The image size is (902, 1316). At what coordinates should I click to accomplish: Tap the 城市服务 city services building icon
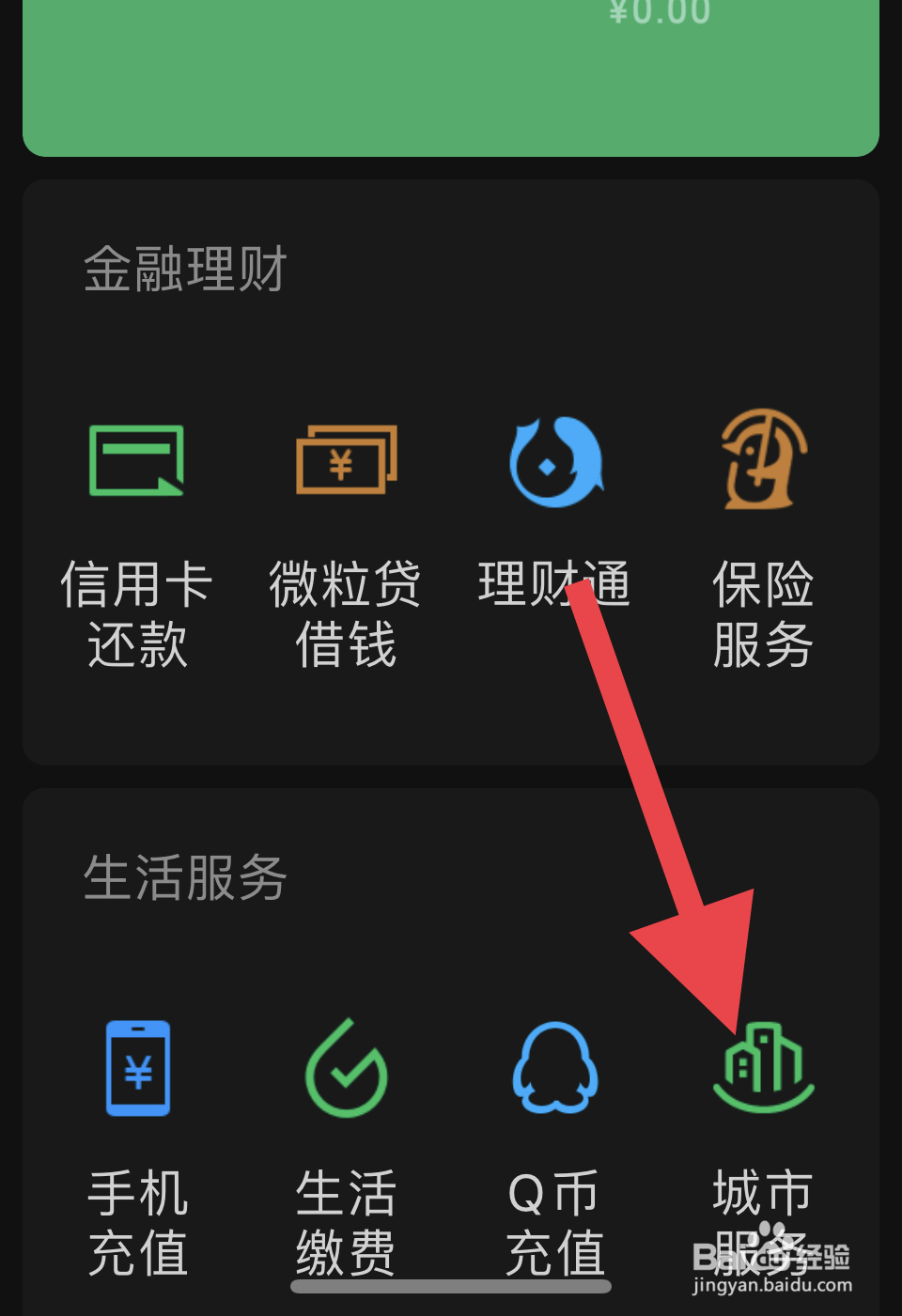click(x=762, y=1069)
